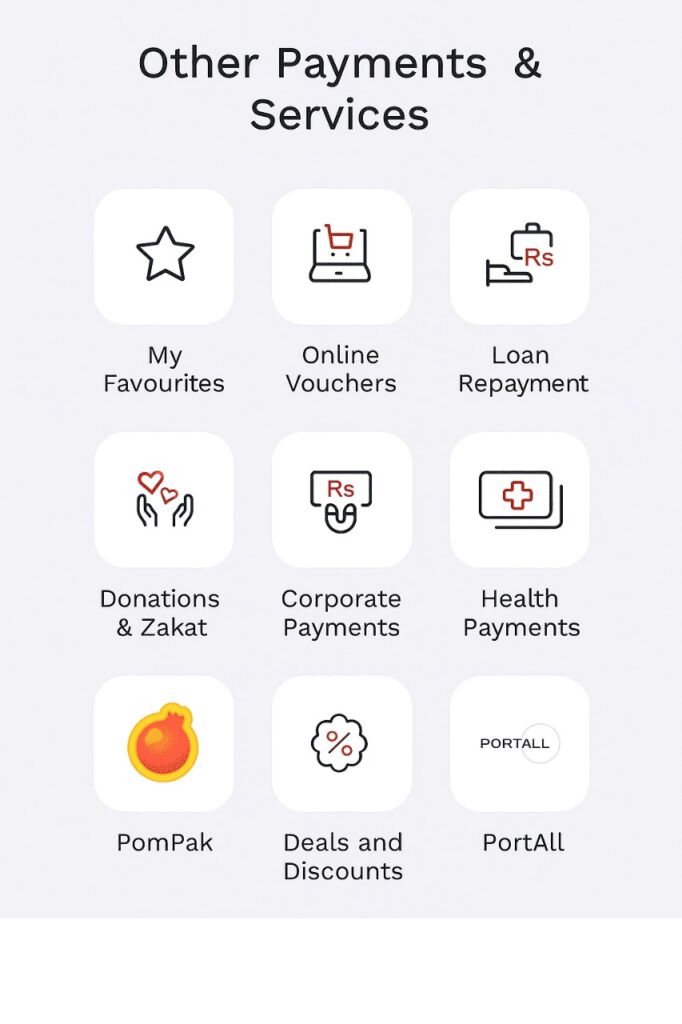
Task: Open My Favourites
Action: [164, 256]
